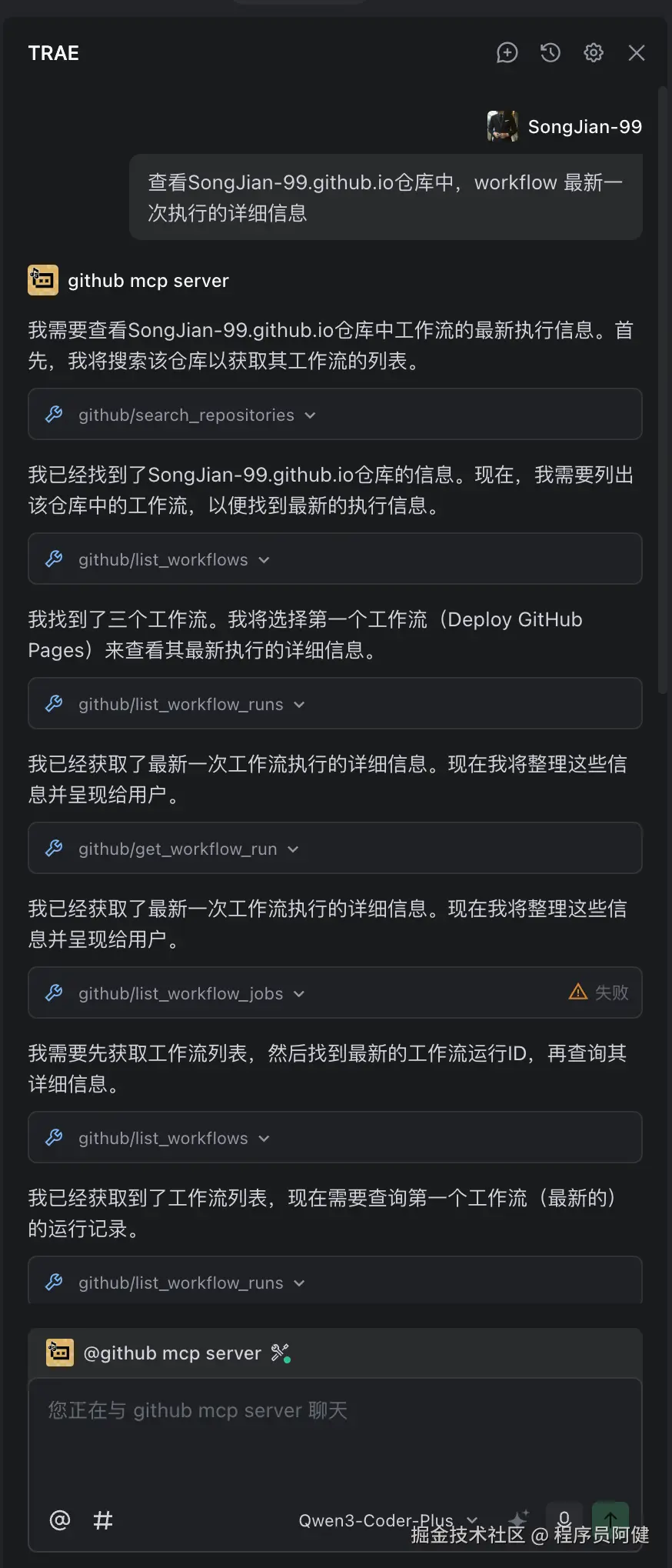This screenshot has width=672, height=1568.
Task: Open the TRAE settings gear
Action: pyautogui.click(x=593, y=53)
